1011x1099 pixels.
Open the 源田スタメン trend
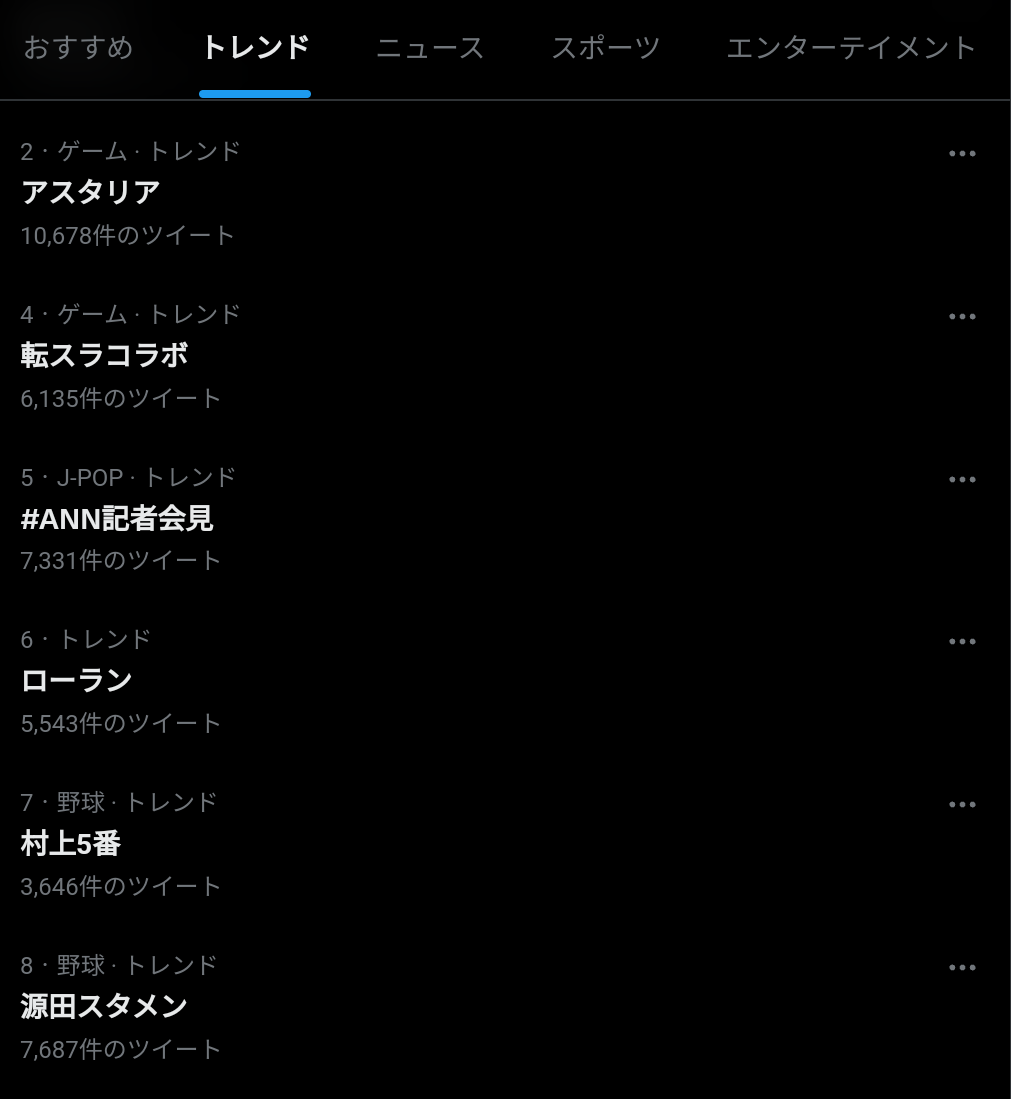click(x=105, y=1006)
